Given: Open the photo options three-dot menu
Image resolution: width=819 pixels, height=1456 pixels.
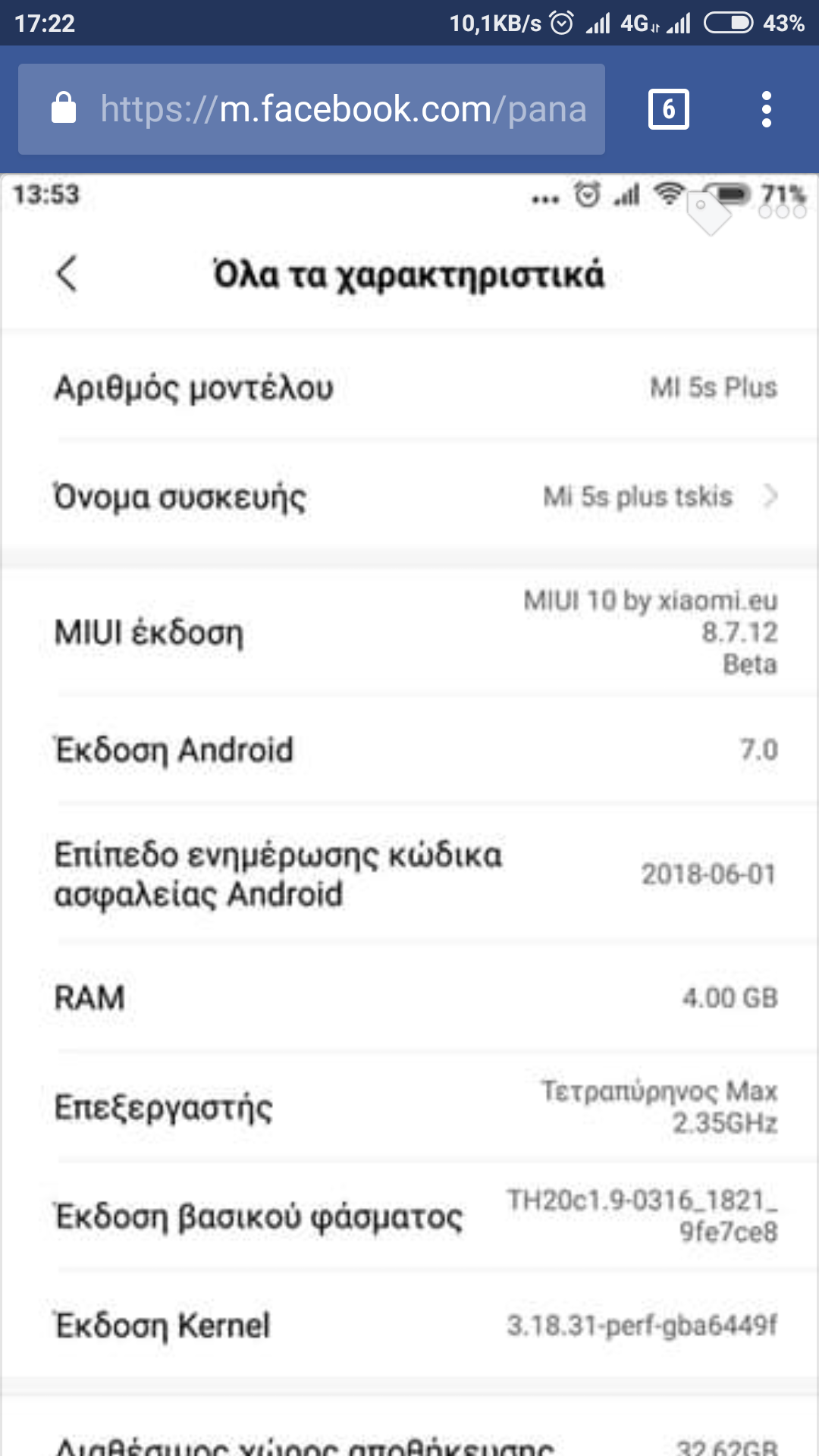Looking at the screenshot, I should pos(783,212).
